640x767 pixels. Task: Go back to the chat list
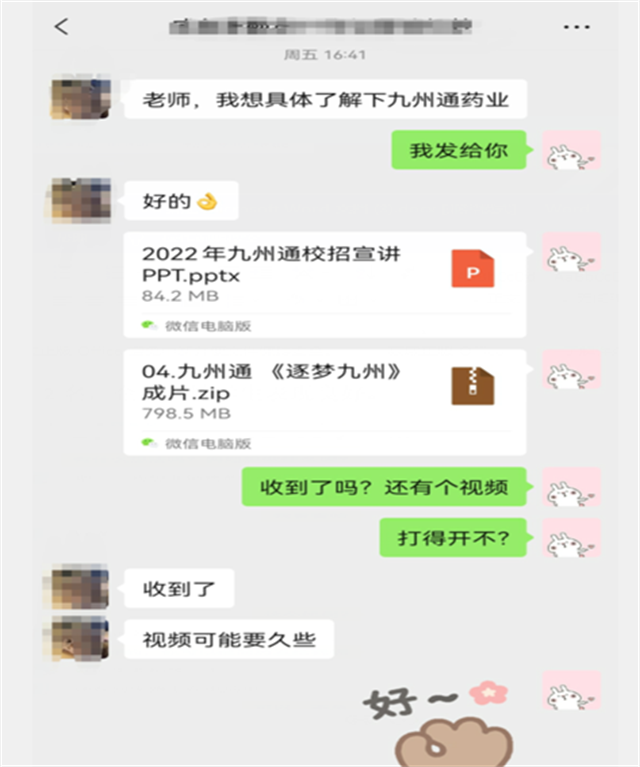(x=62, y=27)
